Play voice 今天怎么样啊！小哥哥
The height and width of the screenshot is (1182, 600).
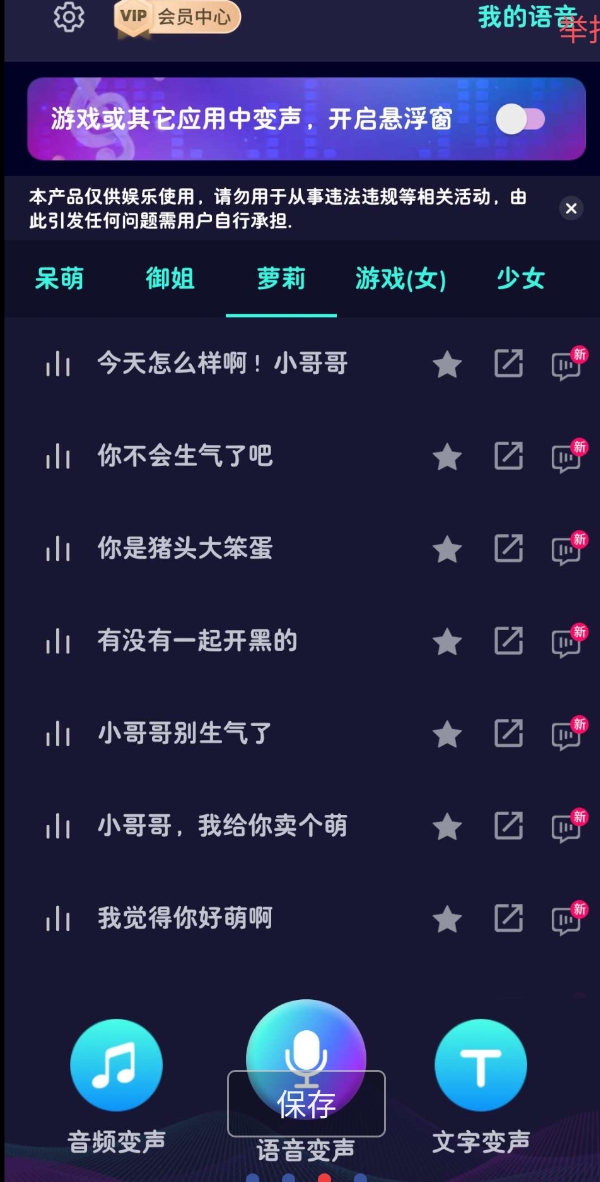(222, 364)
